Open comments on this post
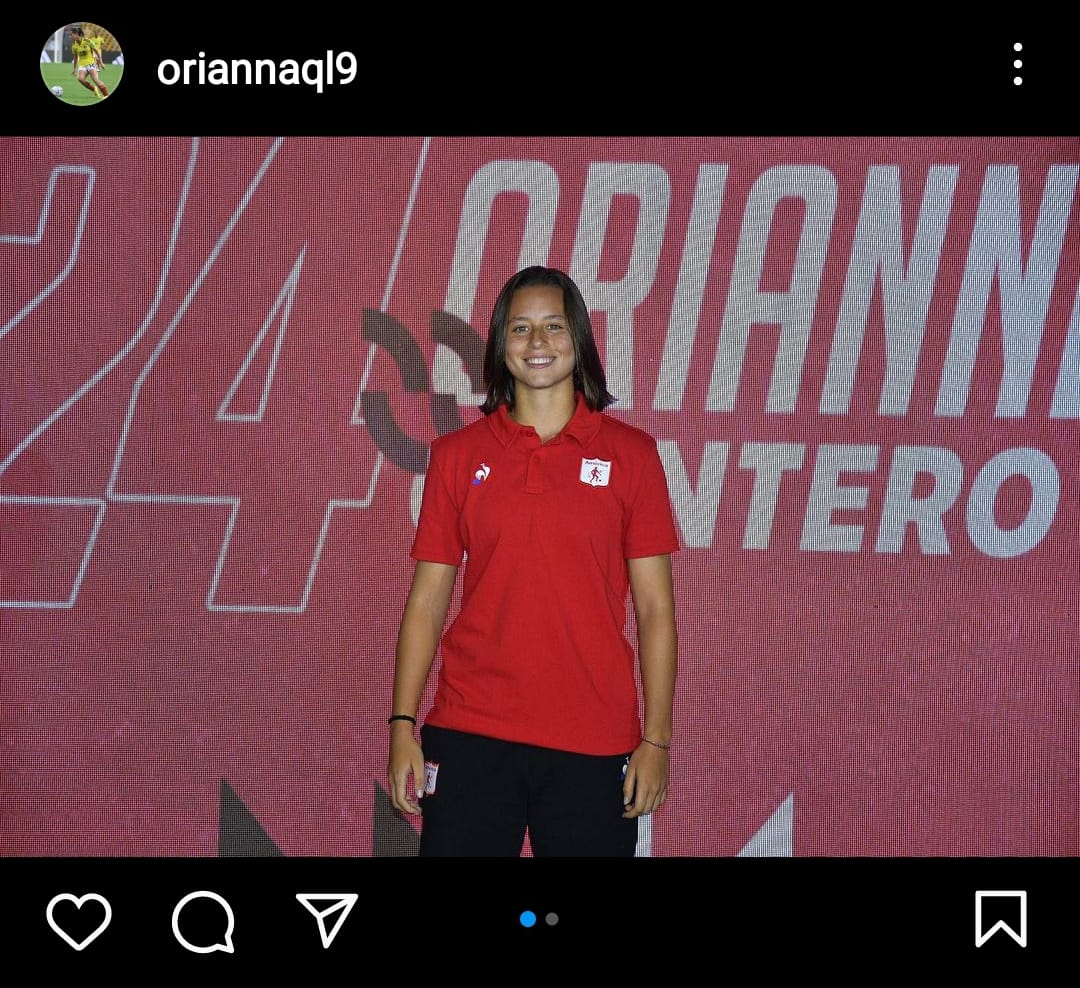The height and width of the screenshot is (988, 1080). pyautogui.click(x=203, y=921)
